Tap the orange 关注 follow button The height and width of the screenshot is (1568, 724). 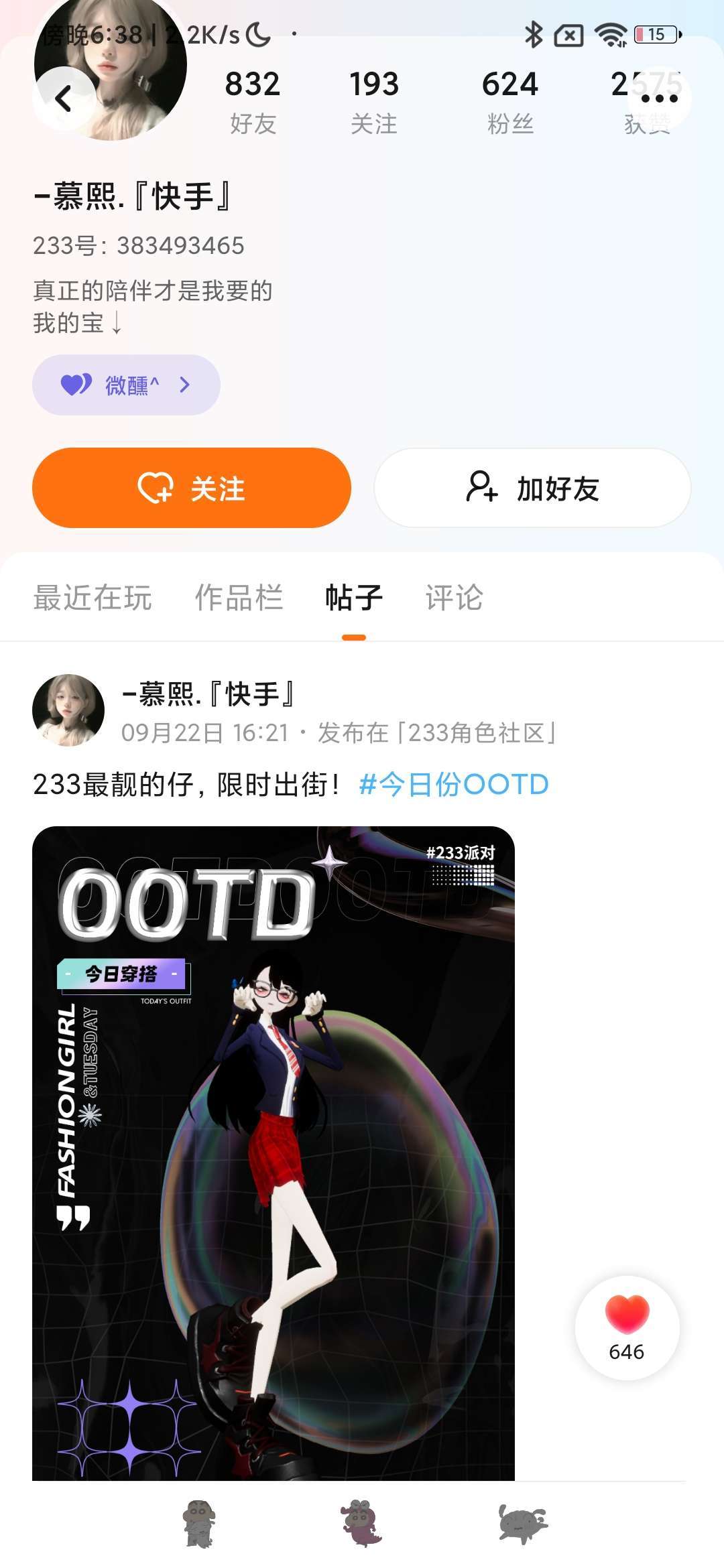pyautogui.click(x=192, y=488)
